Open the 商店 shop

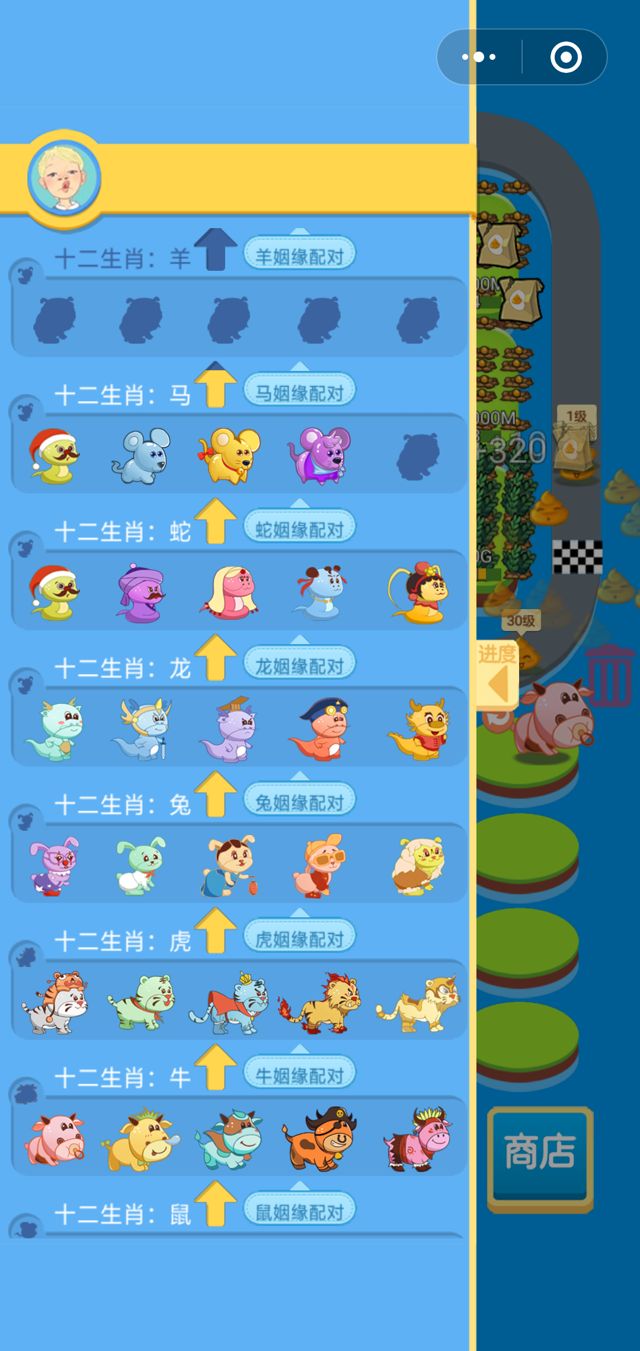coord(540,1154)
